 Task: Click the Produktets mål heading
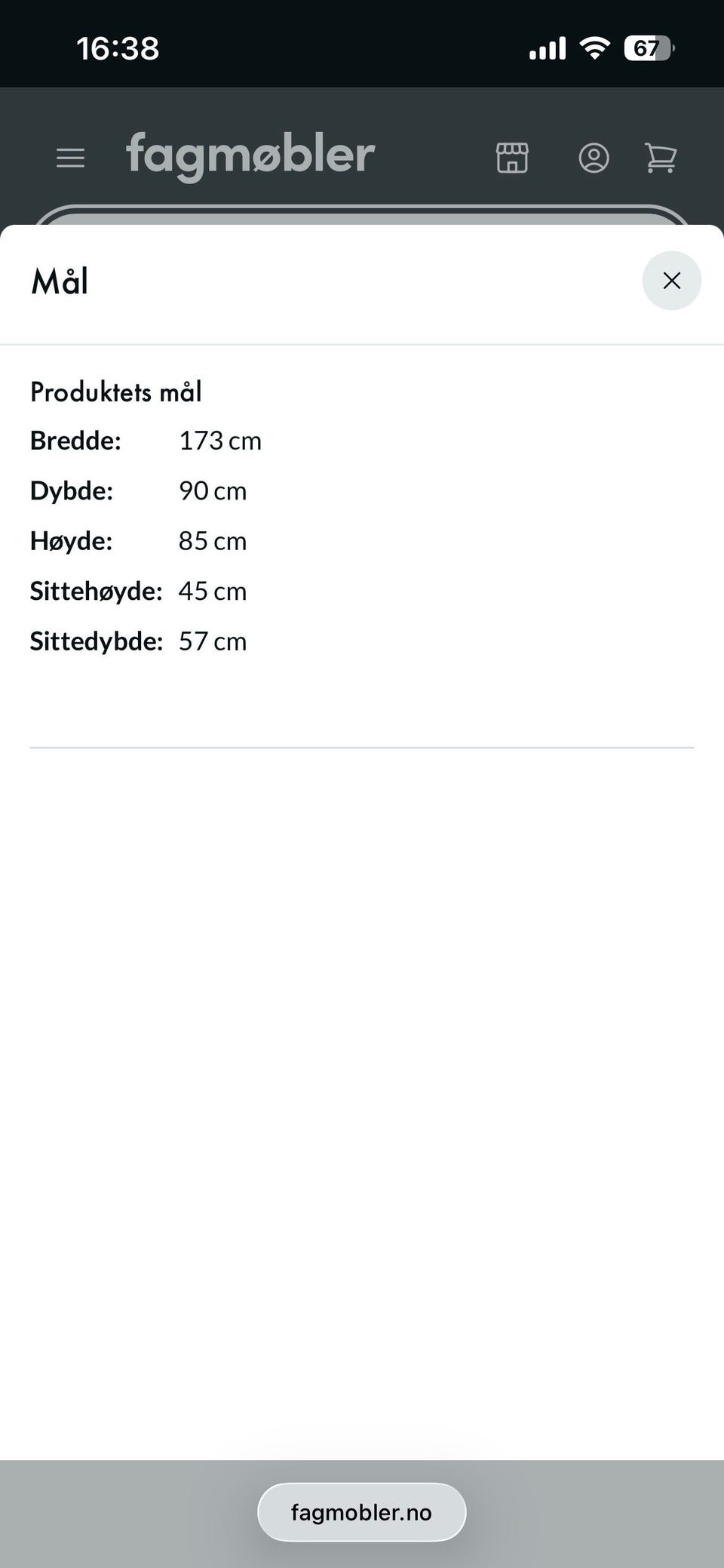[x=115, y=391]
